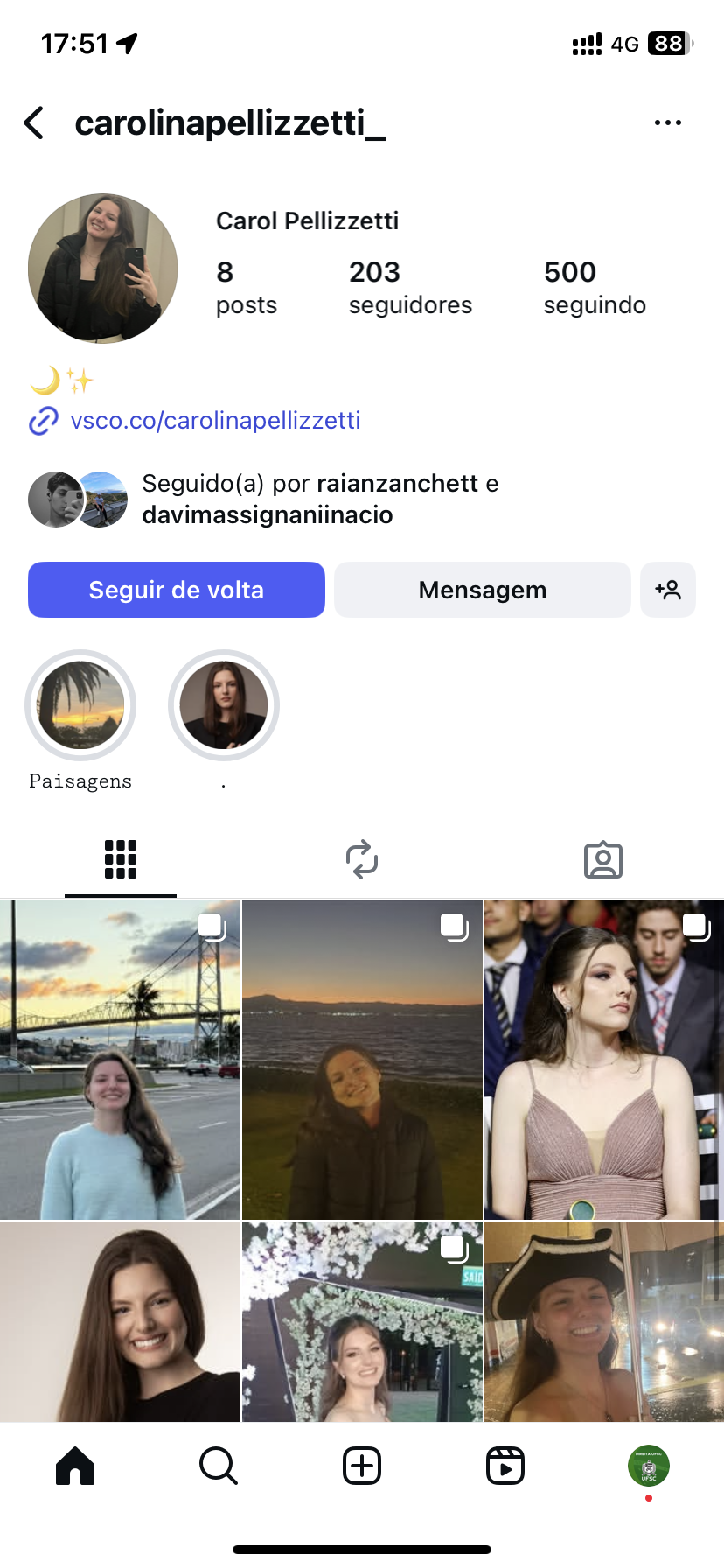Open the Reels tab
The height and width of the screenshot is (1568, 724).
pyautogui.click(x=505, y=1466)
